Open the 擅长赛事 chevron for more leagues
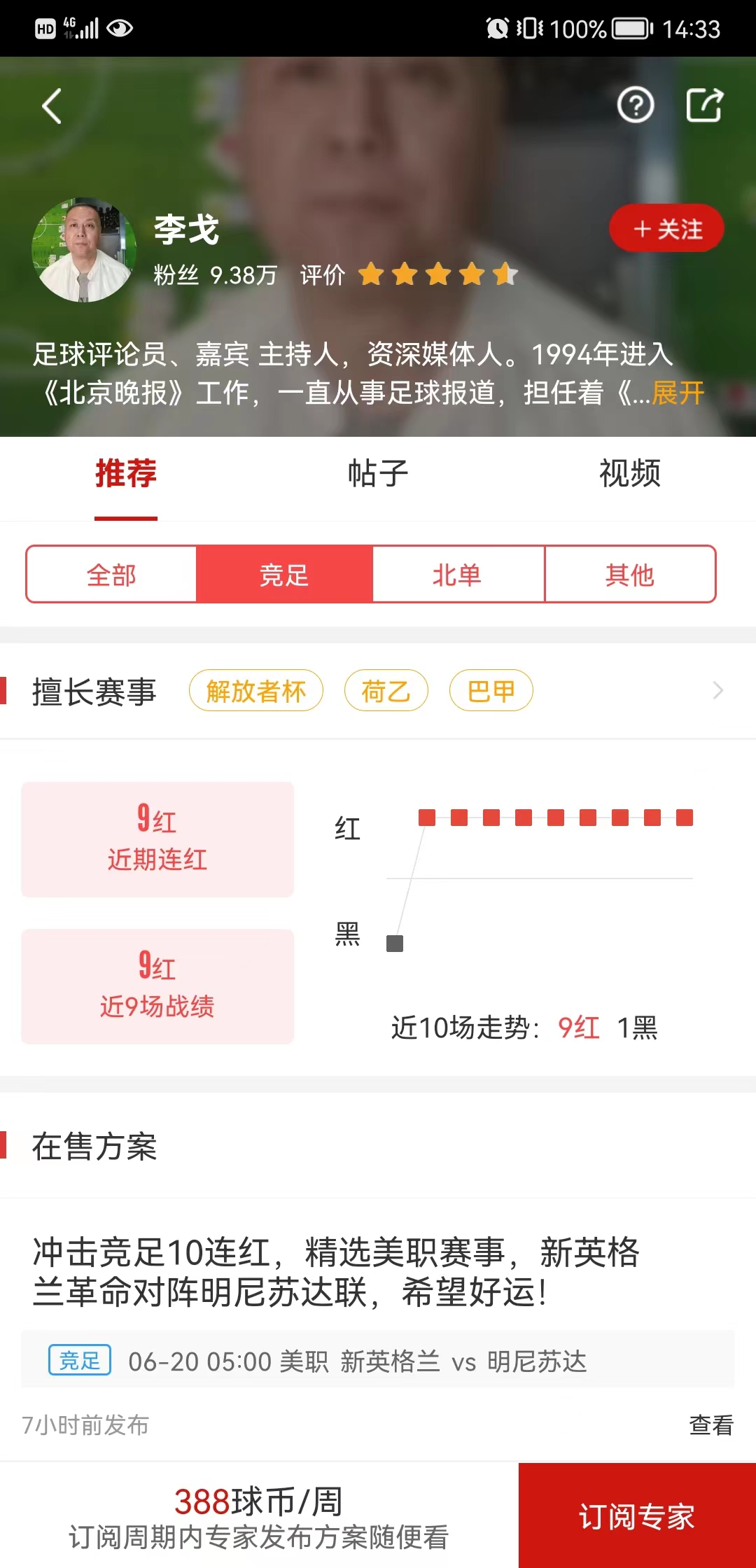756x1568 pixels. pos(717,691)
